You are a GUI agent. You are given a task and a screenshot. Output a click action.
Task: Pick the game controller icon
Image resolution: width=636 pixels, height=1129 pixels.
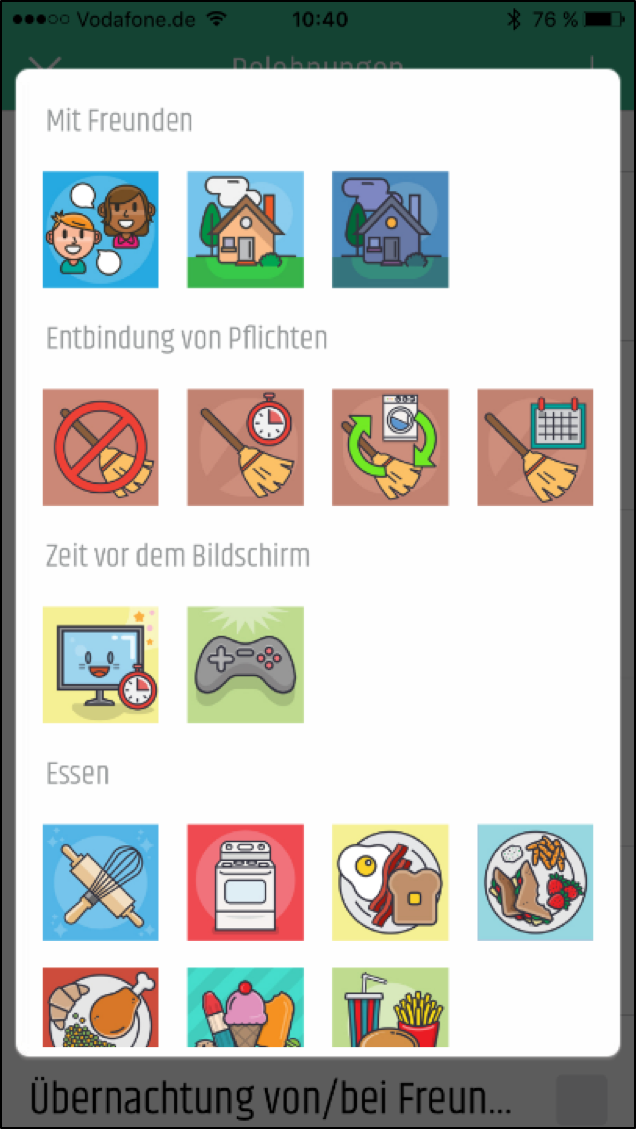(x=245, y=664)
